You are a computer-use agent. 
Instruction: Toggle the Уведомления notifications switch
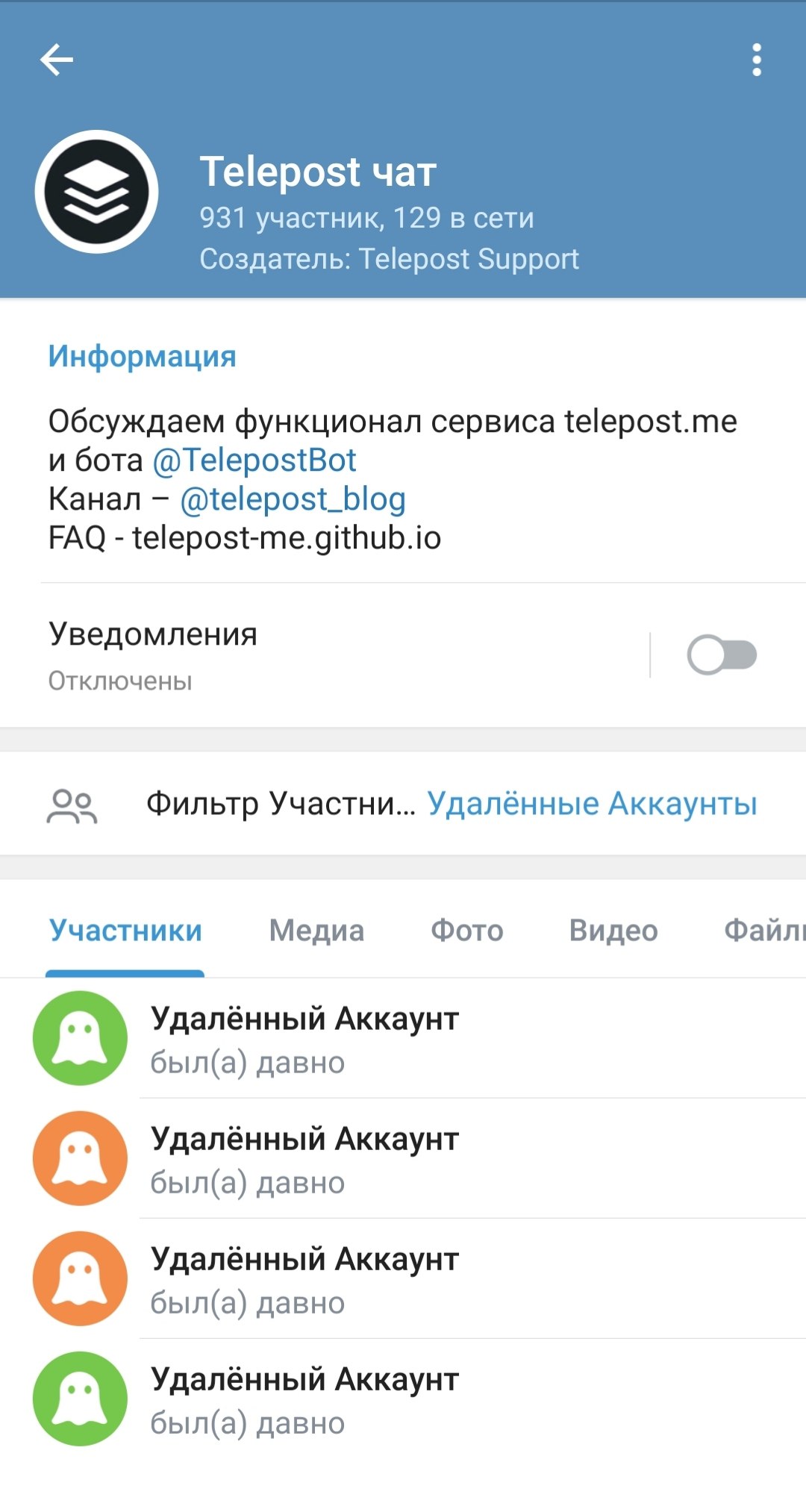coord(721,655)
